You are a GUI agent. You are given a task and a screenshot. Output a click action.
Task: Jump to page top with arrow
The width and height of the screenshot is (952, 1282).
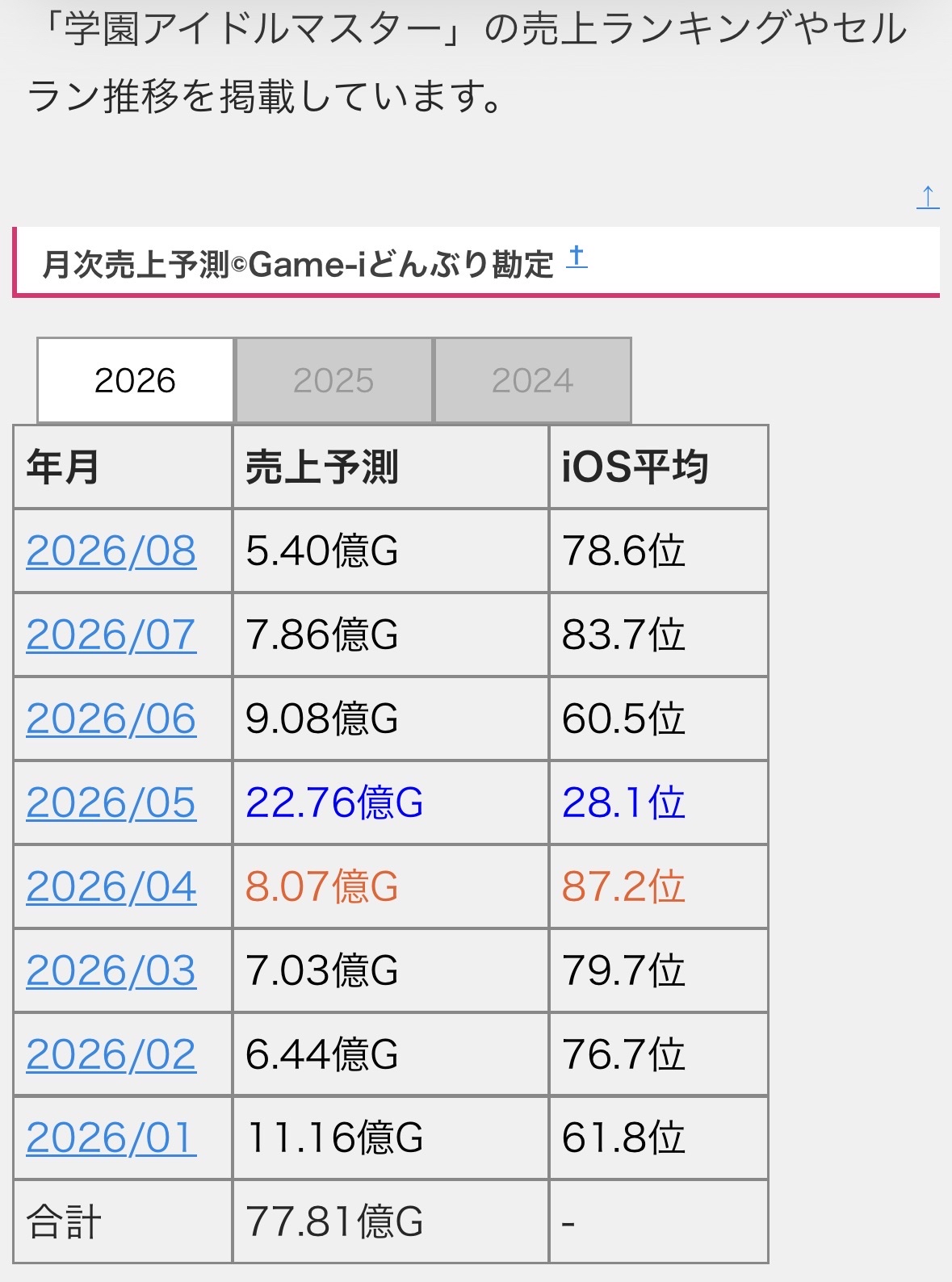click(x=928, y=197)
